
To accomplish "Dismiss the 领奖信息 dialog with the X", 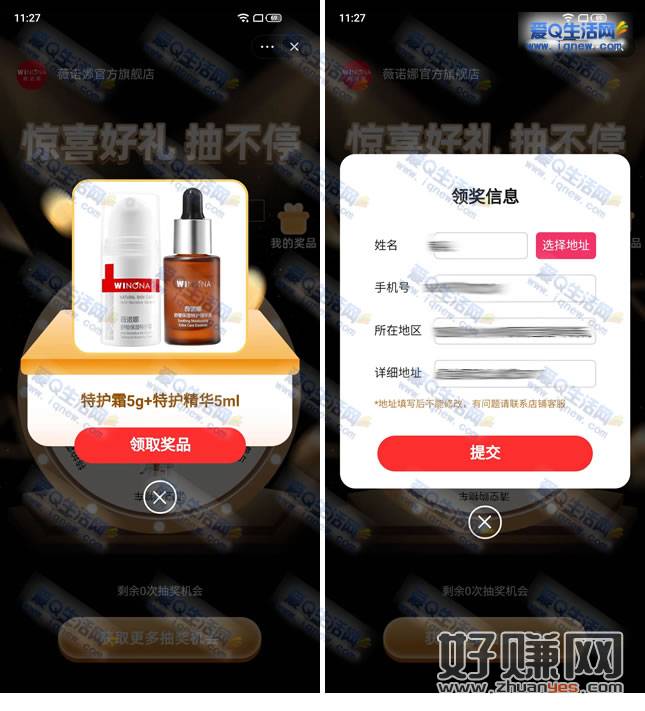I will click(485, 521).
